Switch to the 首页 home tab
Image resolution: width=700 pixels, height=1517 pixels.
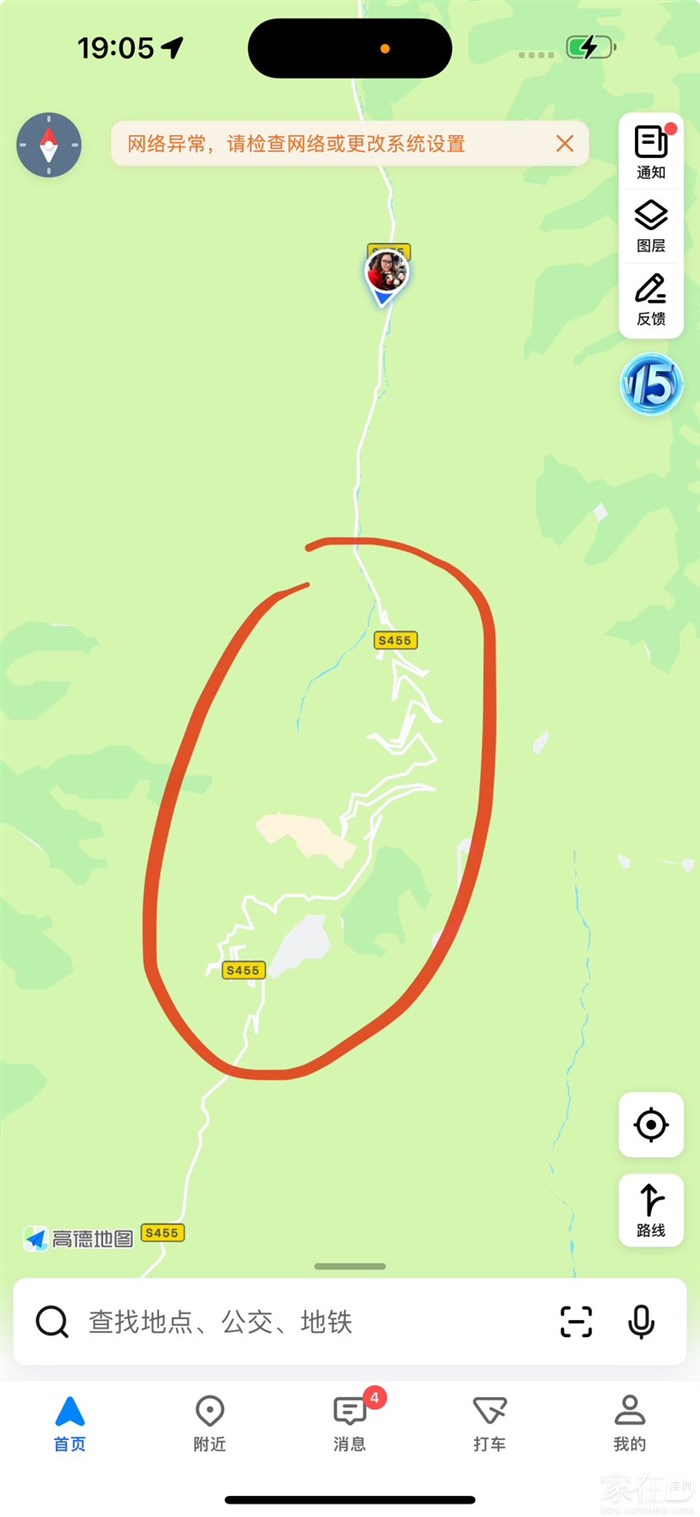click(70, 1423)
